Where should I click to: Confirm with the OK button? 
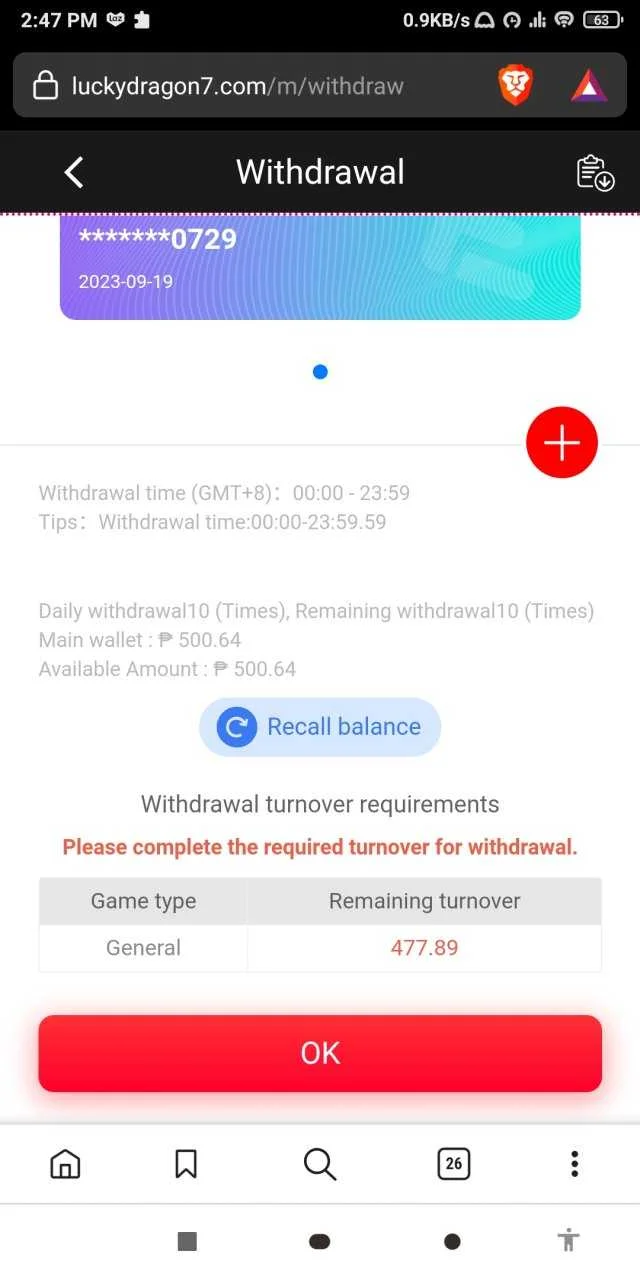pos(320,1053)
